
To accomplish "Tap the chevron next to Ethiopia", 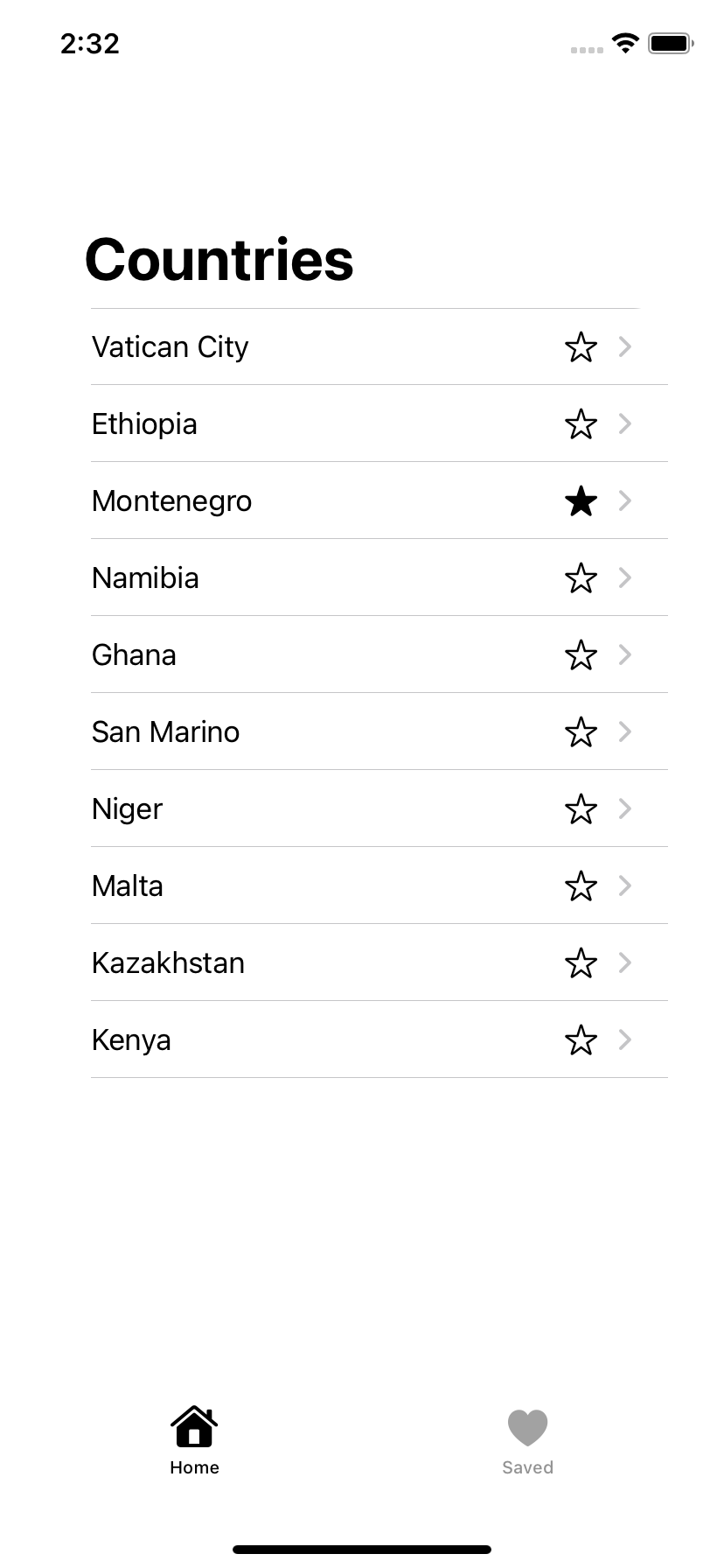I will (625, 423).
